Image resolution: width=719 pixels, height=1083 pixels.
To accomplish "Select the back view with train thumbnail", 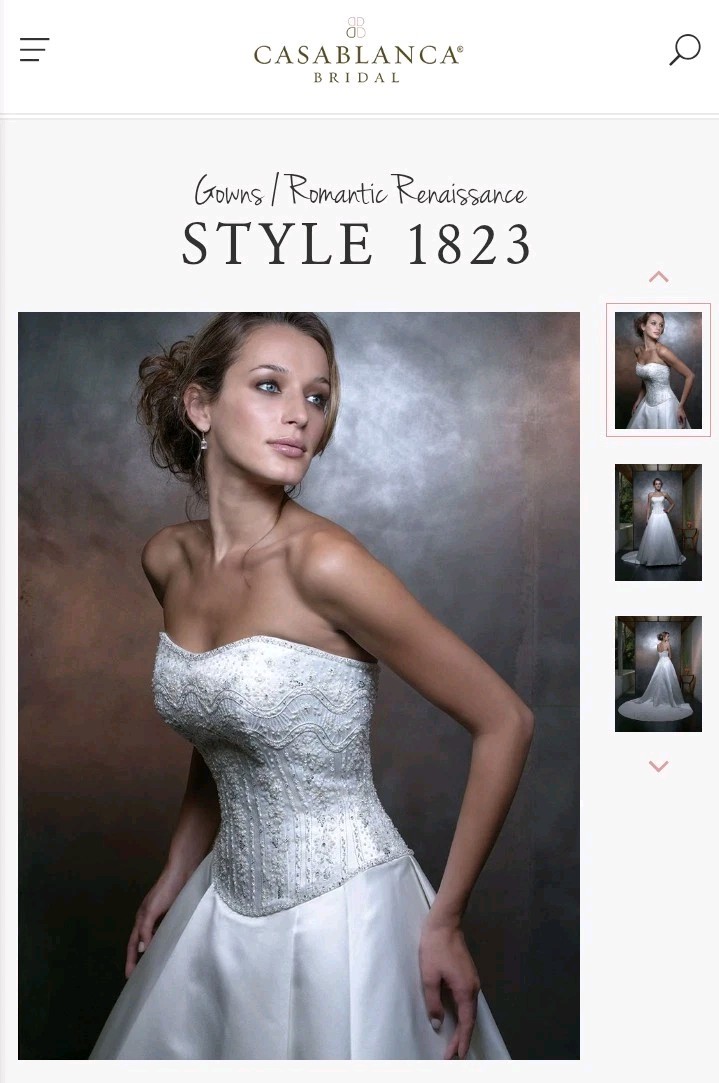I will coord(658,674).
